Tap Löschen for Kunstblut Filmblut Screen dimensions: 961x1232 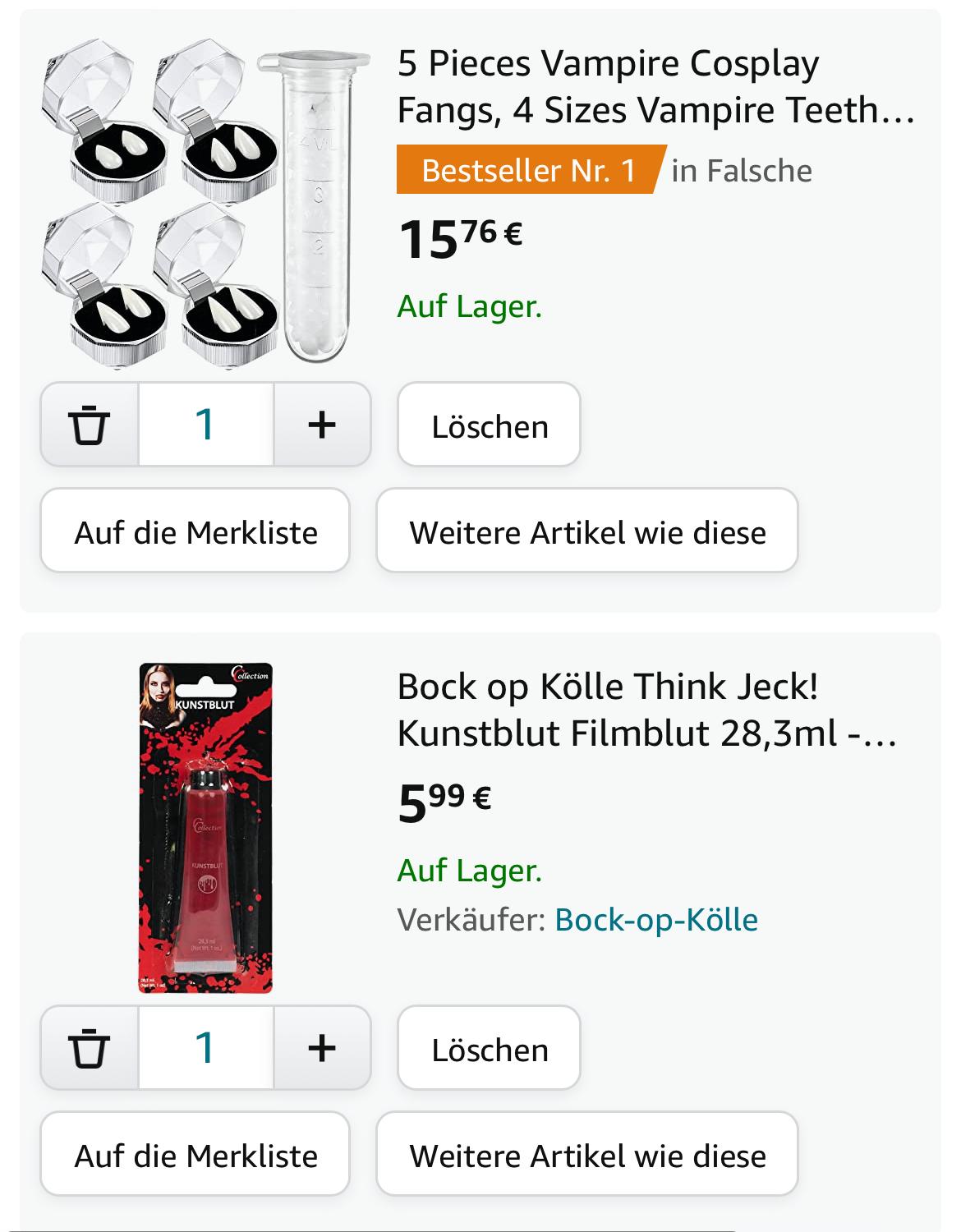coord(490,1050)
